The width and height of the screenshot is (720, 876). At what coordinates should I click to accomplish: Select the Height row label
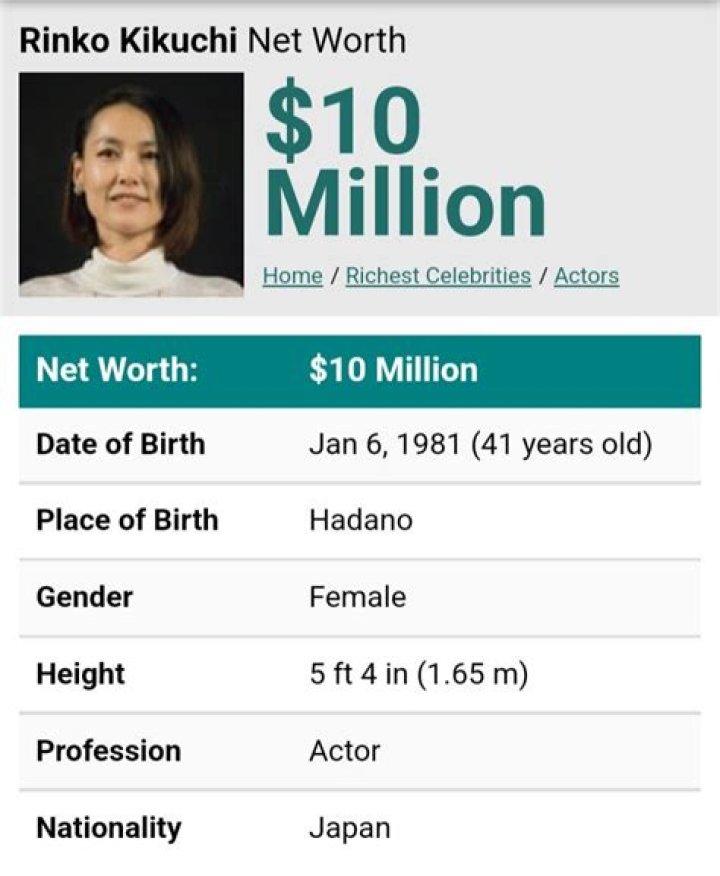tap(78, 674)
